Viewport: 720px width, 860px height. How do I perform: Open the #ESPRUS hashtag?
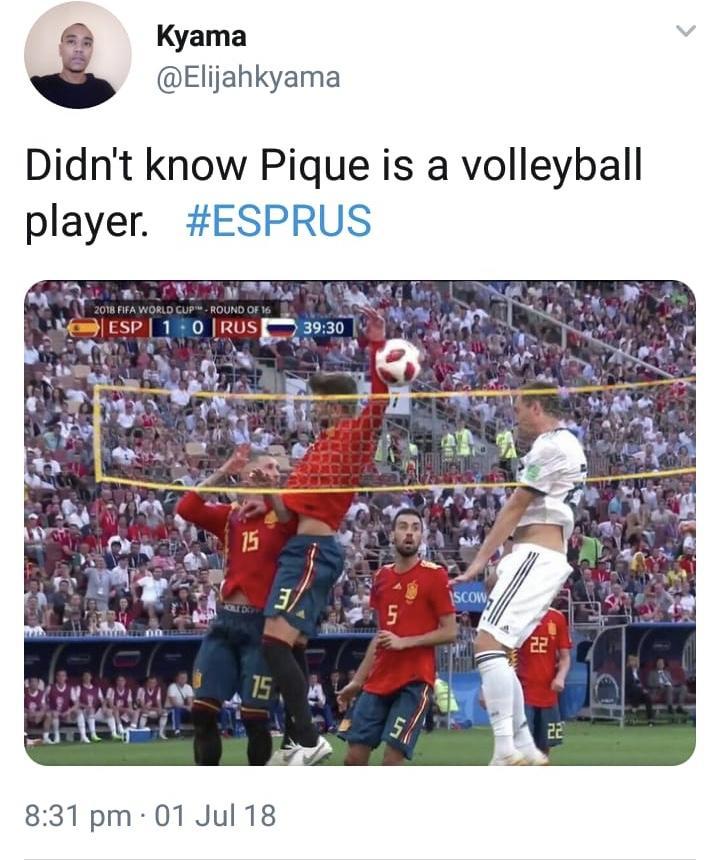point(278,220)
